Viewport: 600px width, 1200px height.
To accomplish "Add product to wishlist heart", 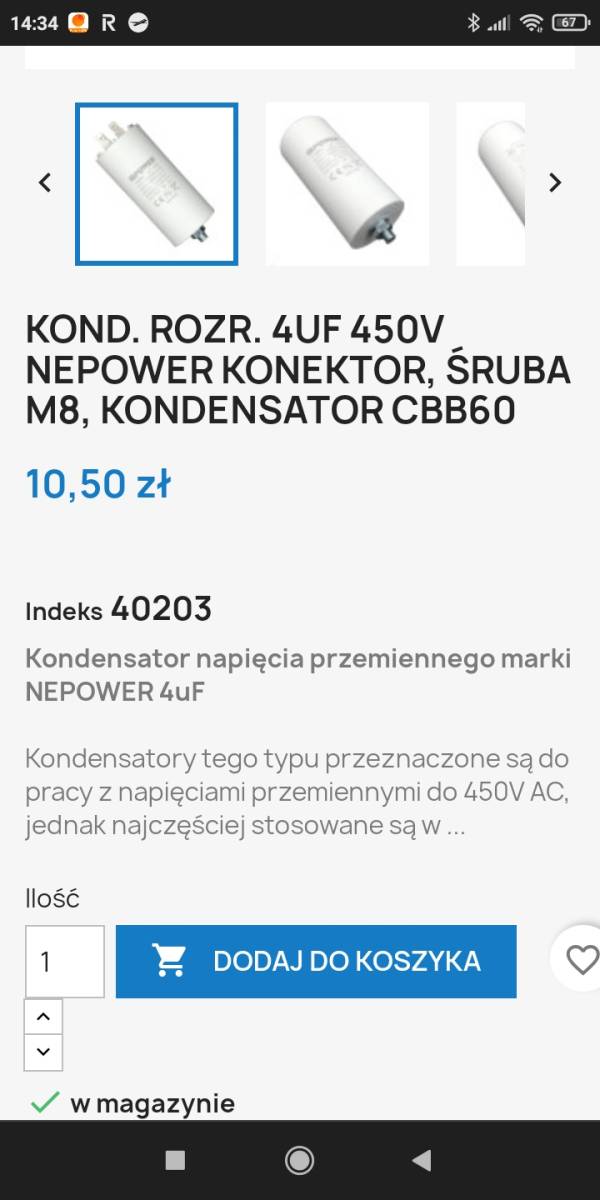I will tap(581, 961).
